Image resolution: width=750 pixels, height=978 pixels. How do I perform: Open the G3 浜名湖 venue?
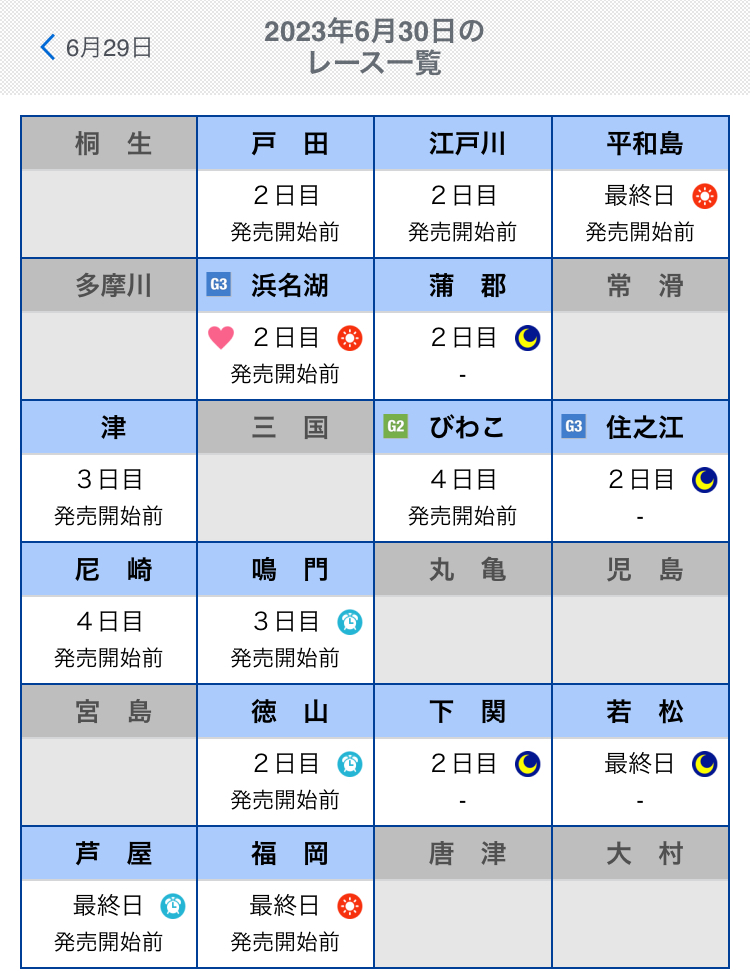(286, 330)
